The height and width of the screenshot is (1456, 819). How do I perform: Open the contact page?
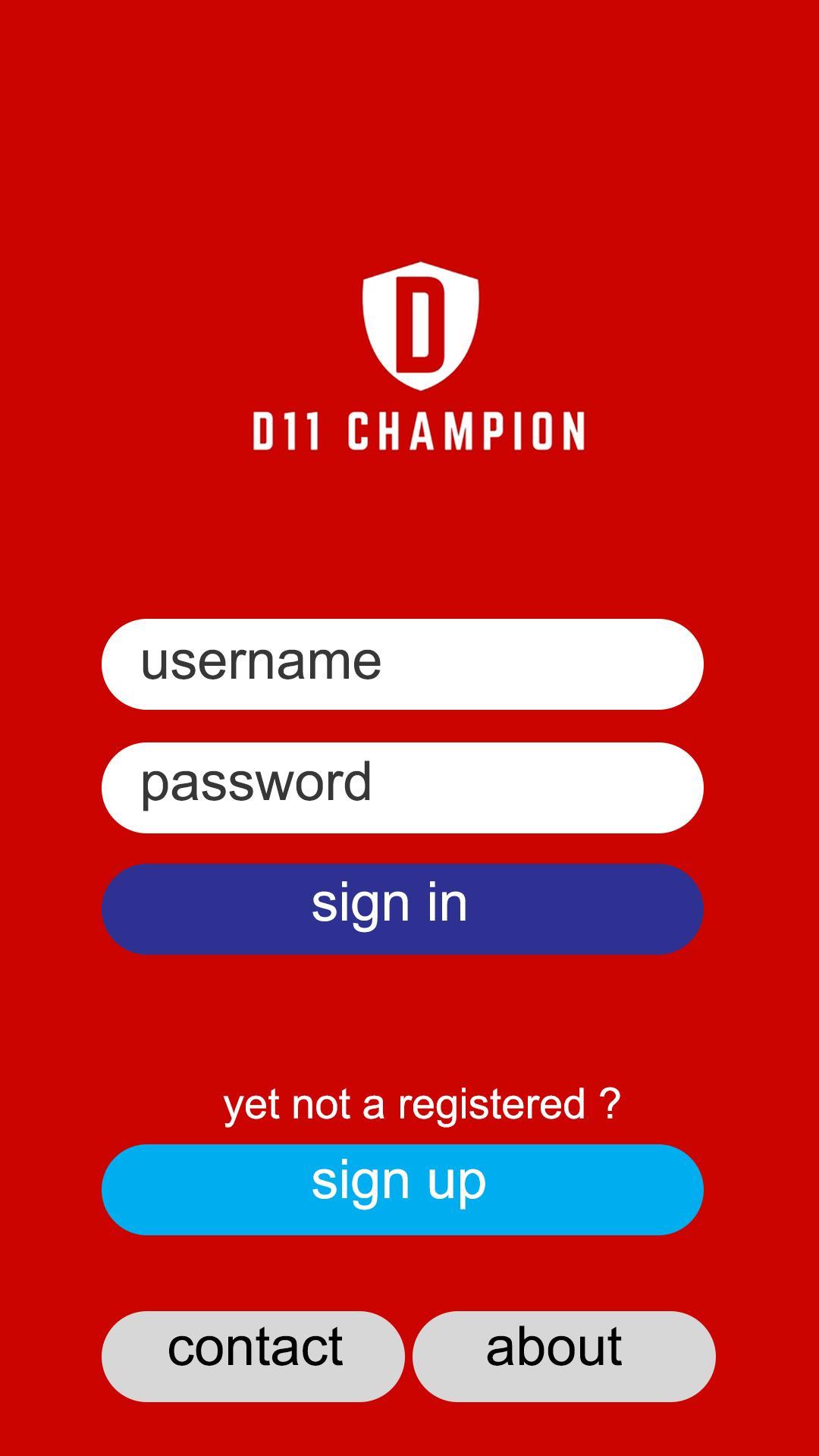point(253,1356)
